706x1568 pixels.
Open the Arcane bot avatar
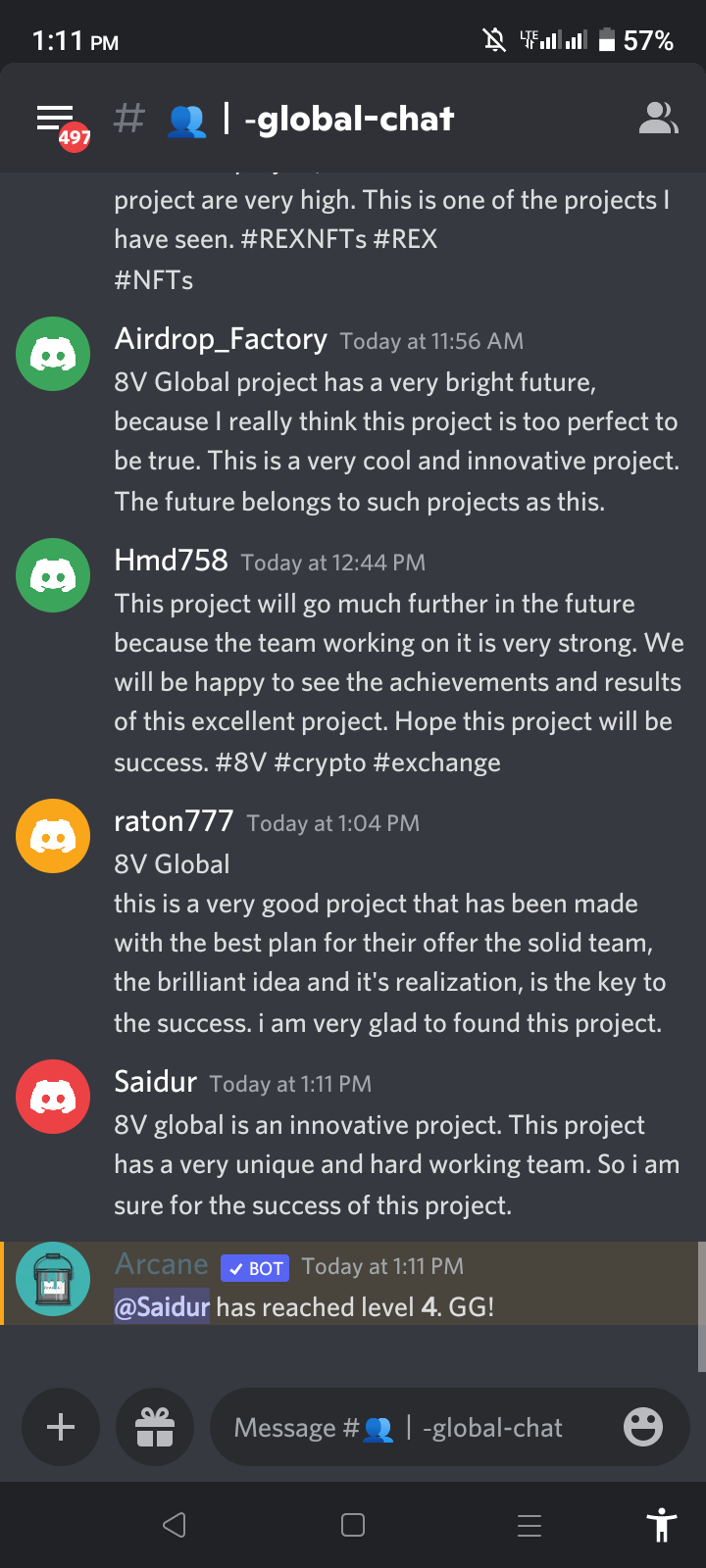(53, 1279)
